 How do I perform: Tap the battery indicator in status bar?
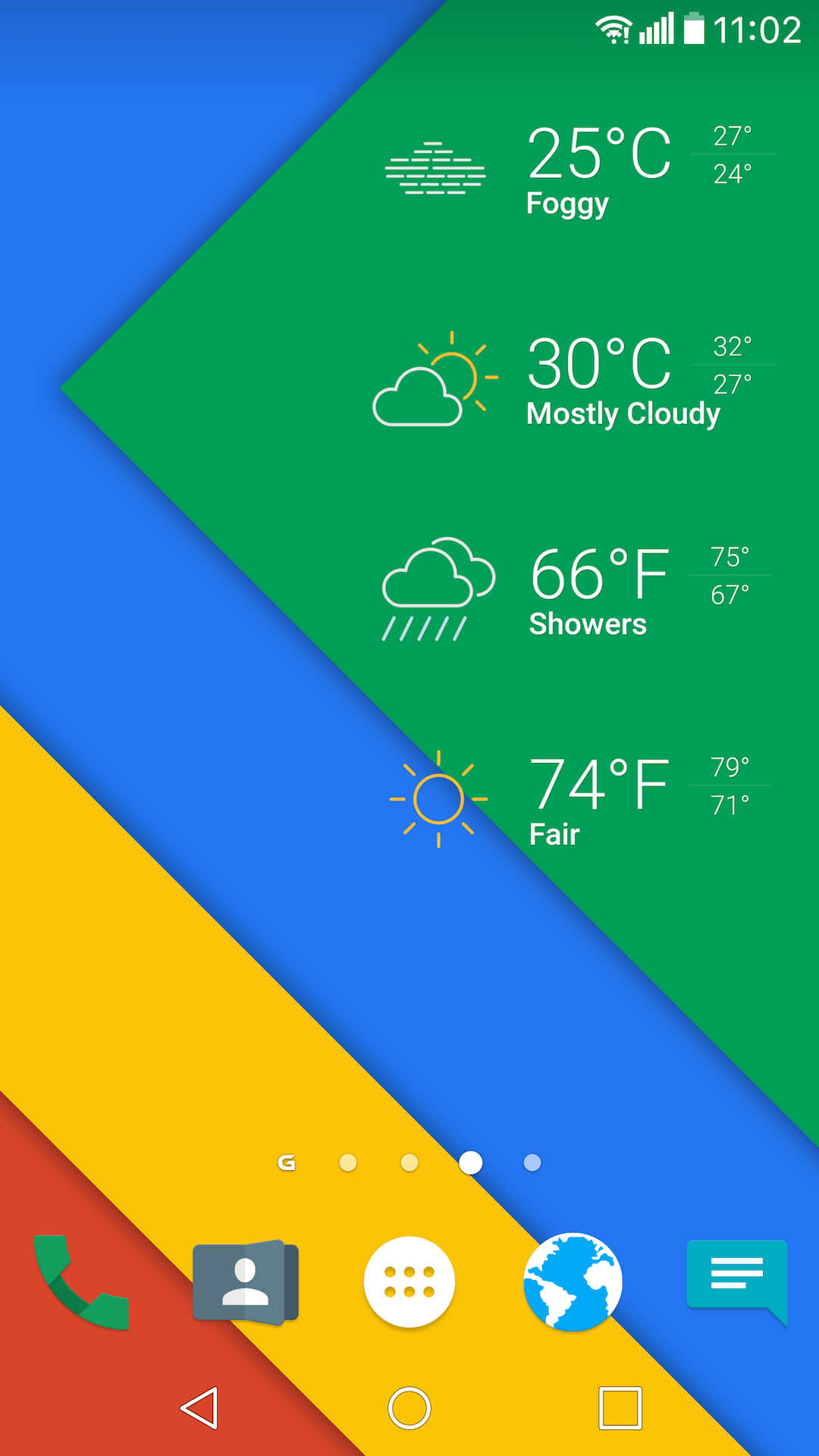click(692, 29)
